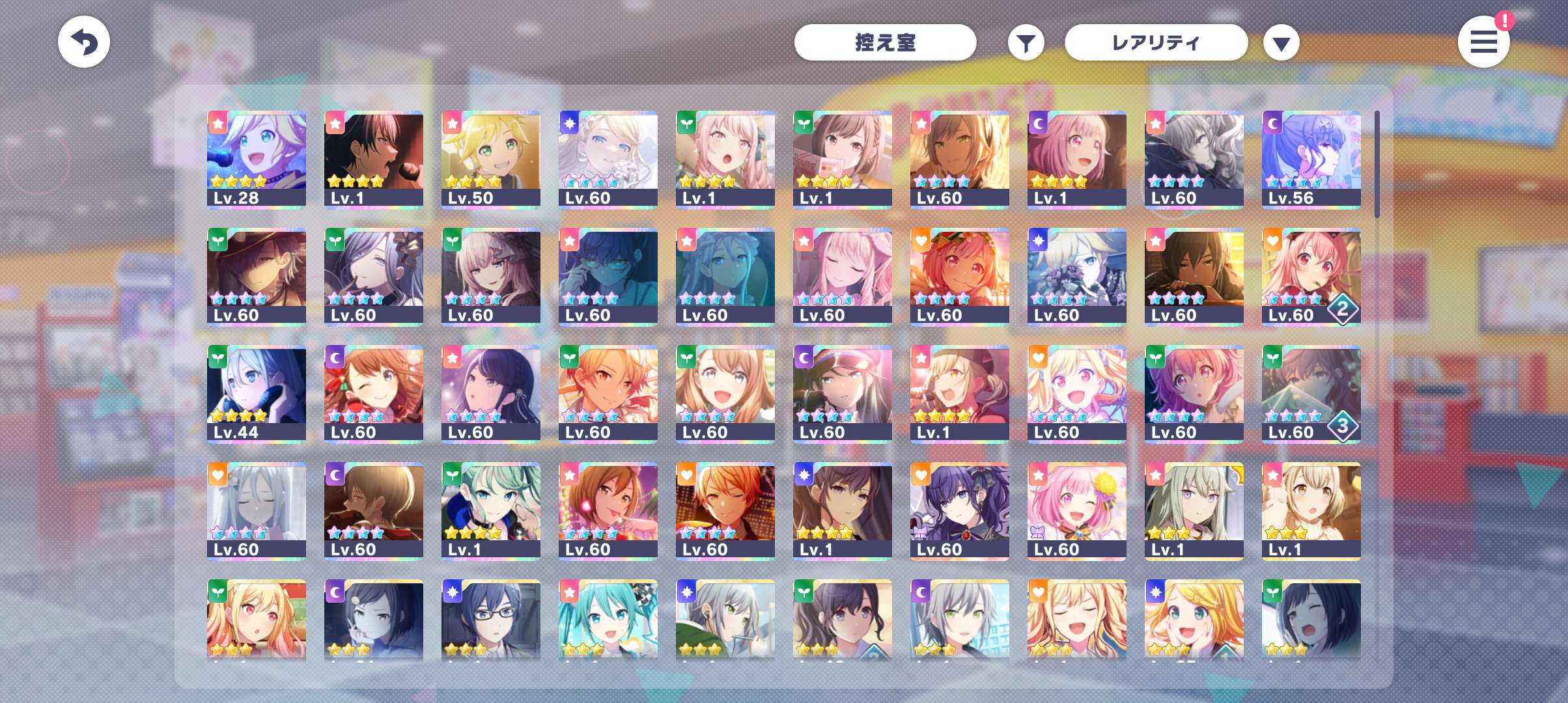
Task: Open the 控え室 button
Action: [884, 42]
